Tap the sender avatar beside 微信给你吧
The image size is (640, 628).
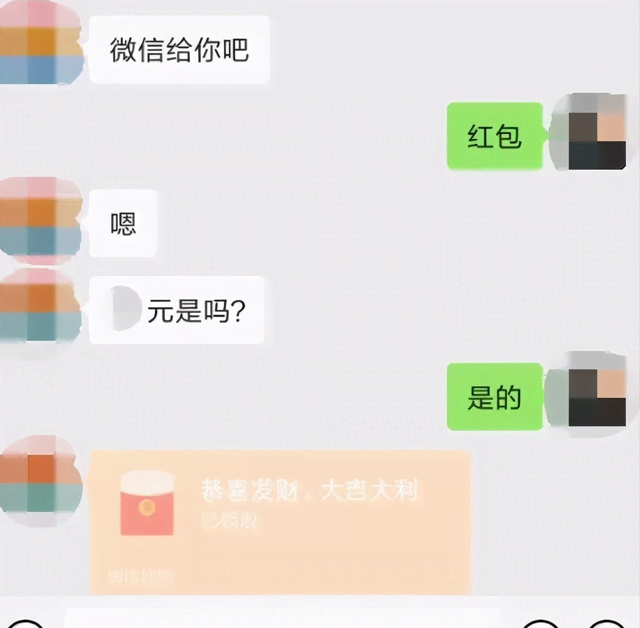(x=42, y=44)
